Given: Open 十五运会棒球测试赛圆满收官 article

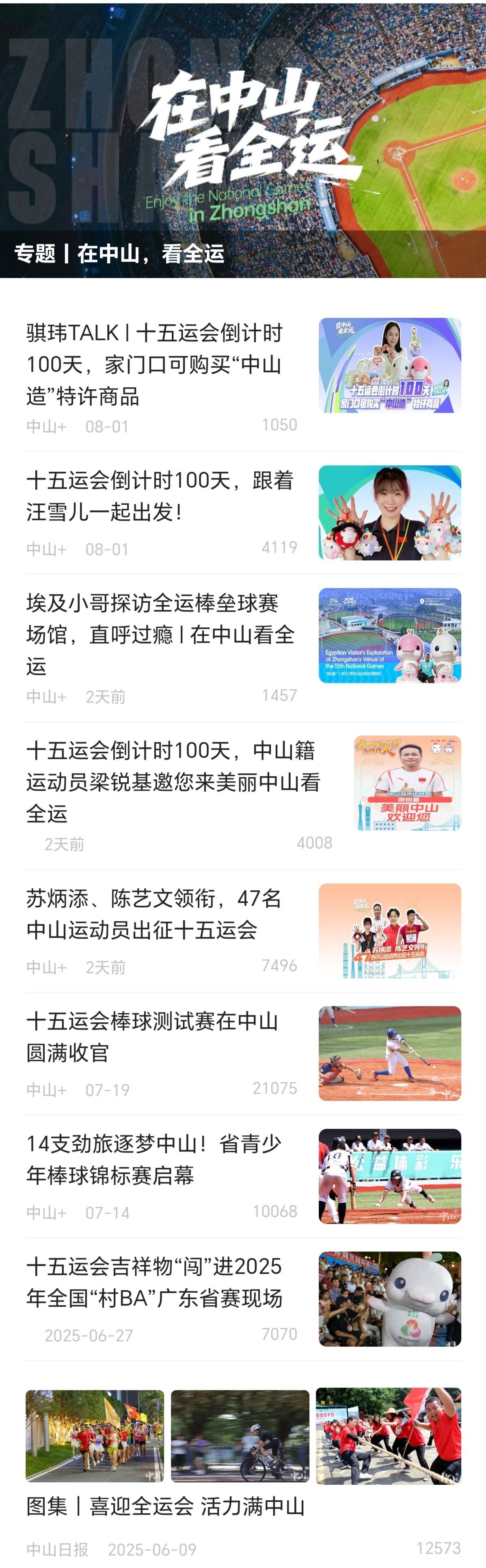Looking at the screenshot, I should point(152,1037).
